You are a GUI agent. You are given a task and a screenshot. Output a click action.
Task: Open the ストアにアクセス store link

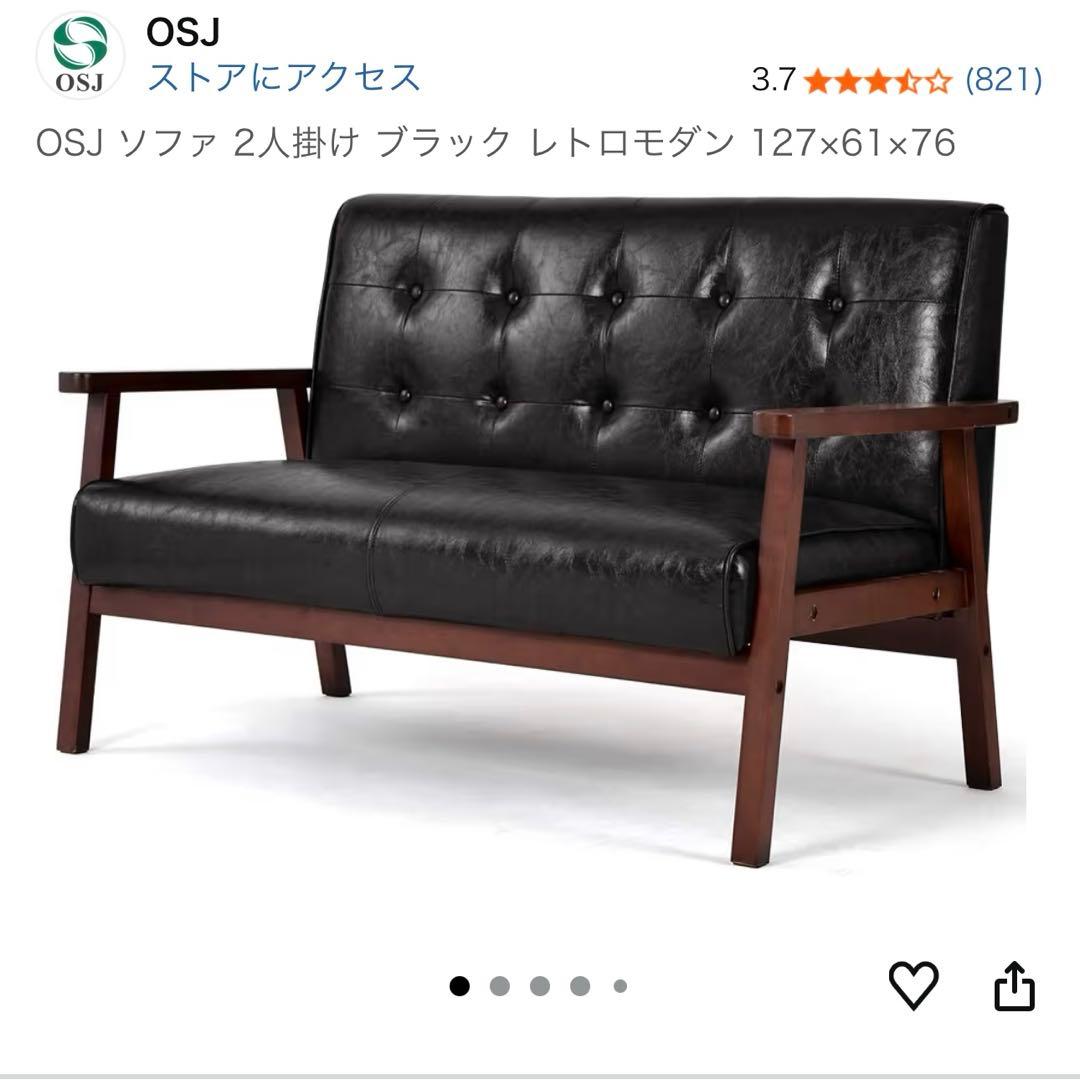pyautogui.click(x=283, y=77)
